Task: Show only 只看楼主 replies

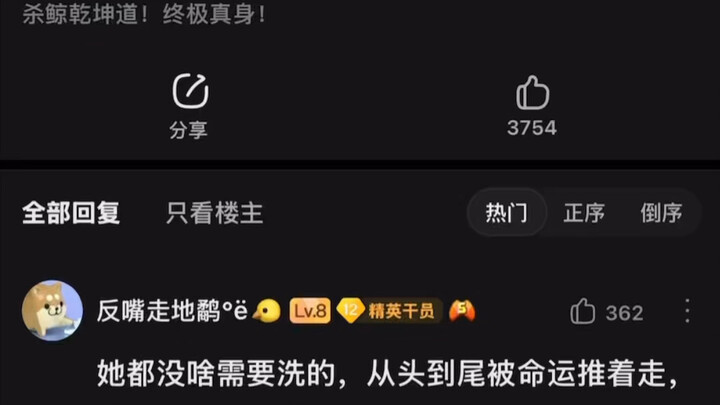Action: [215, 212]
